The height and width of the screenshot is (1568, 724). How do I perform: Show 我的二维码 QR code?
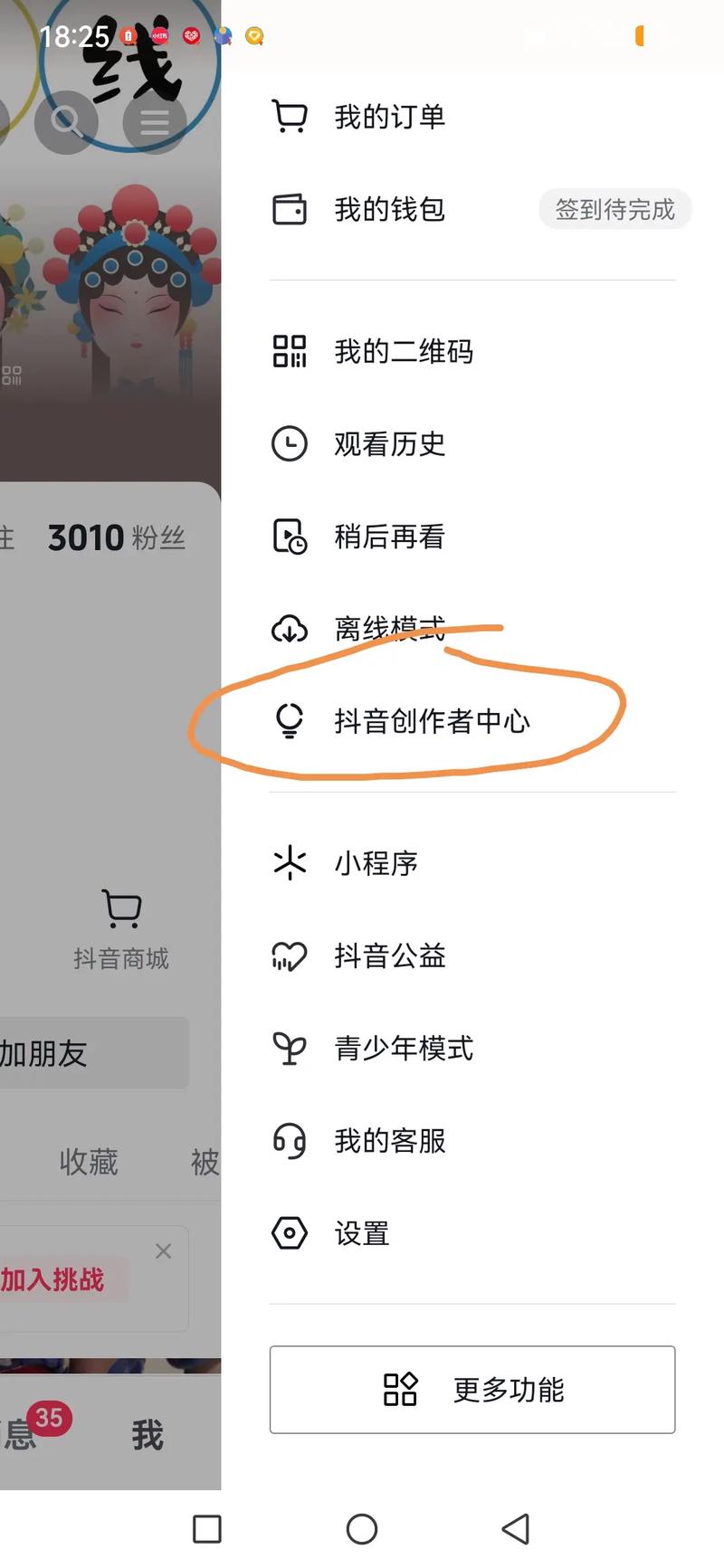403,351
